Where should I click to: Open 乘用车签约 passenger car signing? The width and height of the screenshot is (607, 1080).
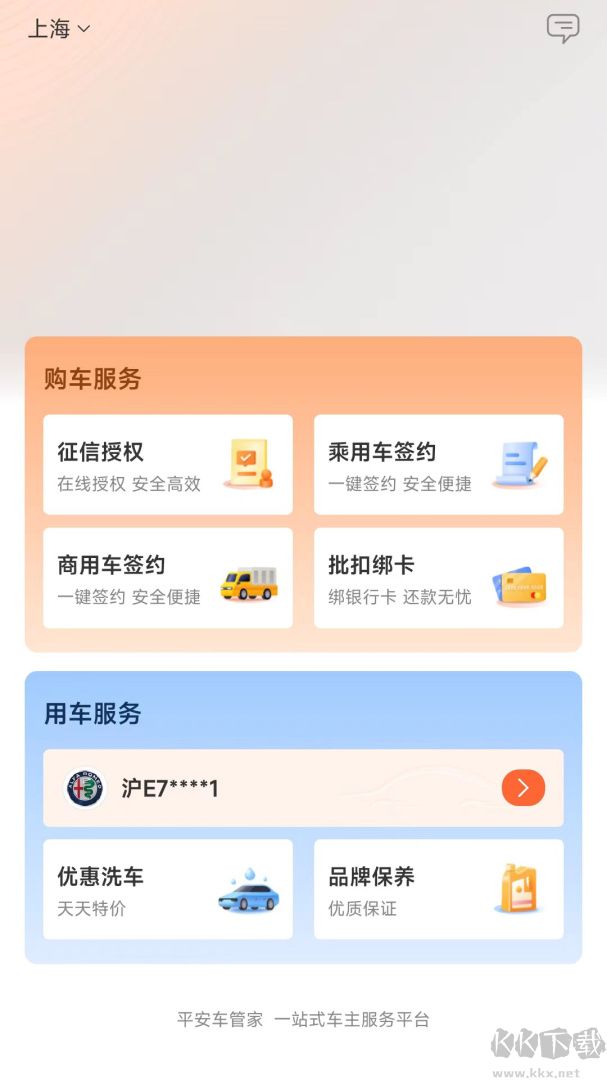[438, 465]
